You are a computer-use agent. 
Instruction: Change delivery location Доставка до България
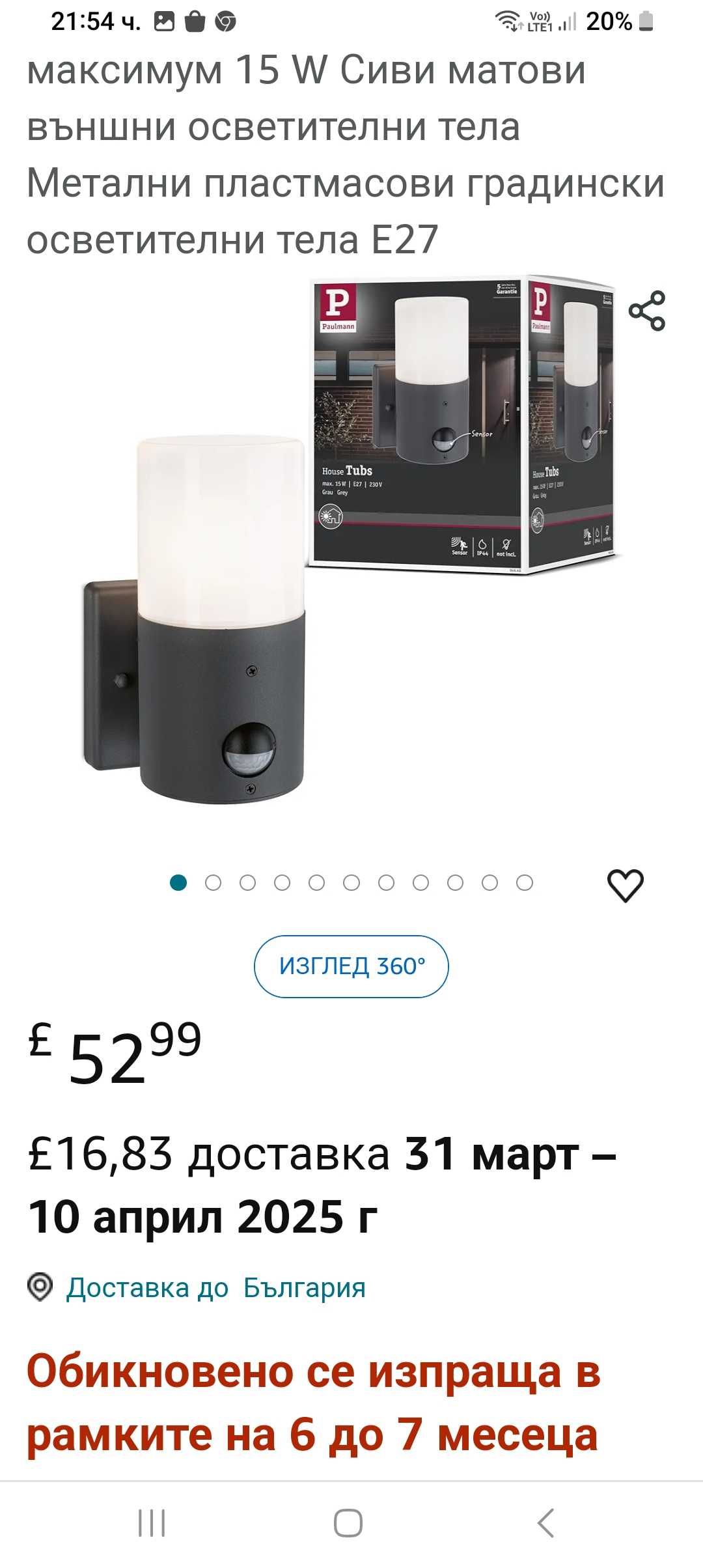[215, 1287]
